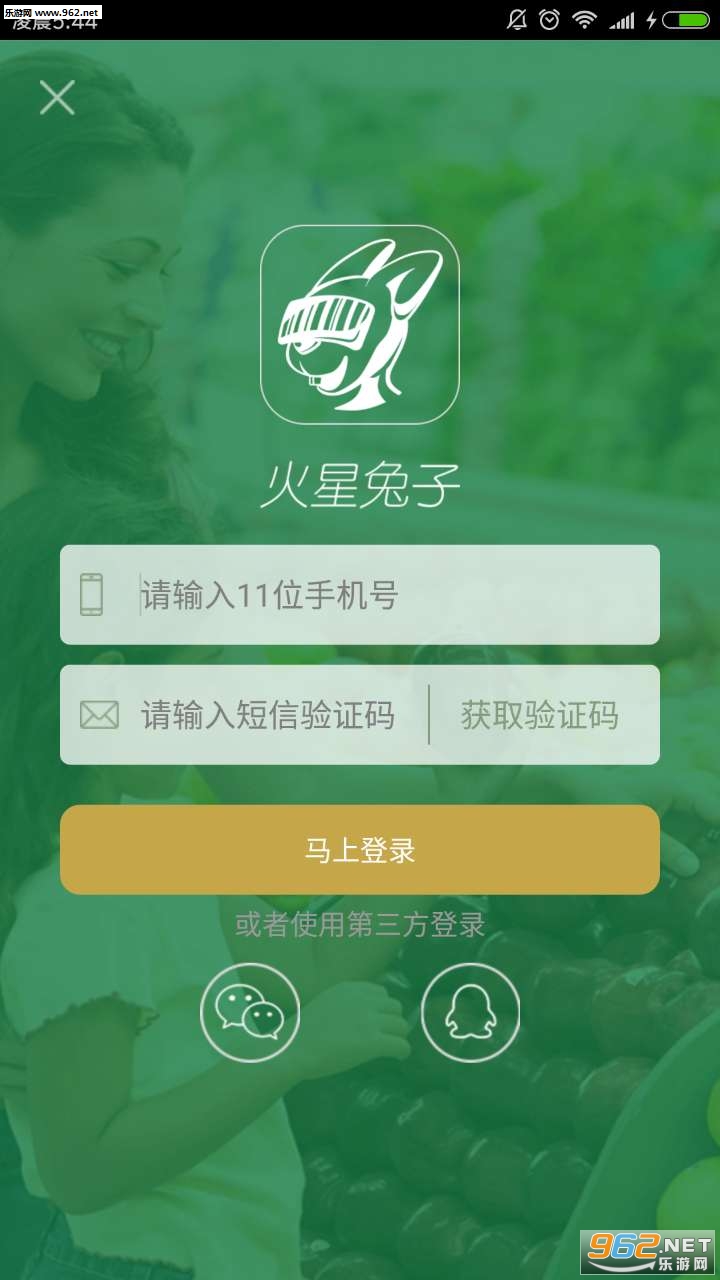Focus the 11-digit phone number field
The image size is (720, 1280).
pos(380,595)
